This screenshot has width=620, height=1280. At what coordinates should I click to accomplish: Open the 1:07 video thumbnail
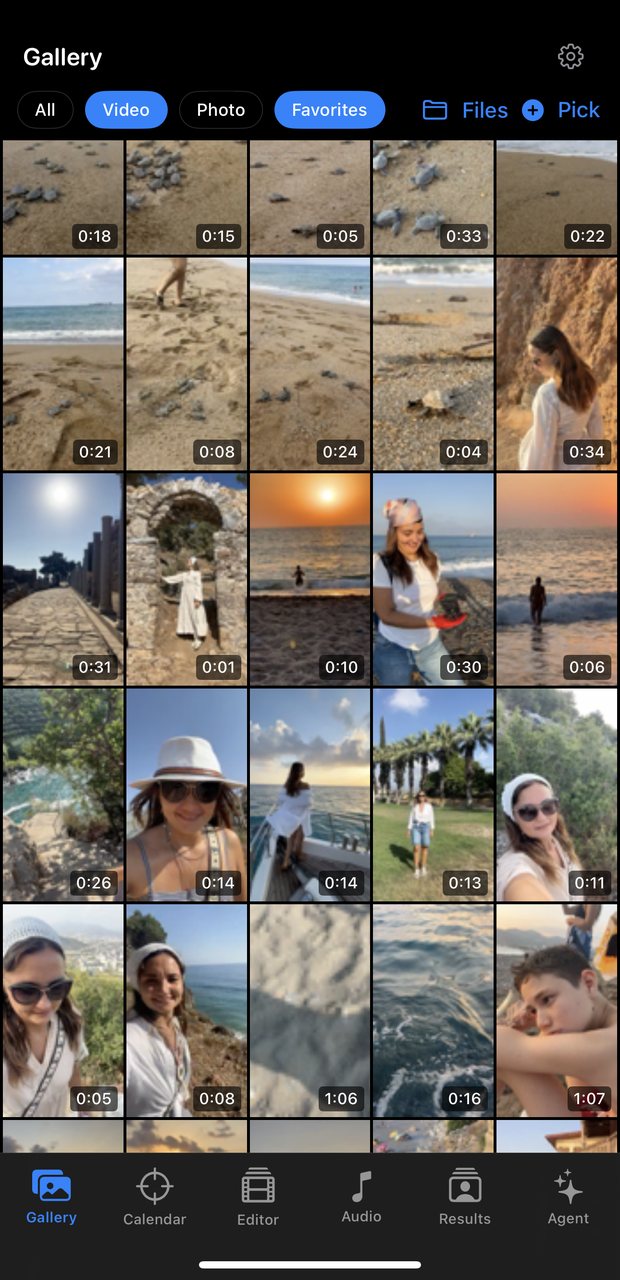557,1011
